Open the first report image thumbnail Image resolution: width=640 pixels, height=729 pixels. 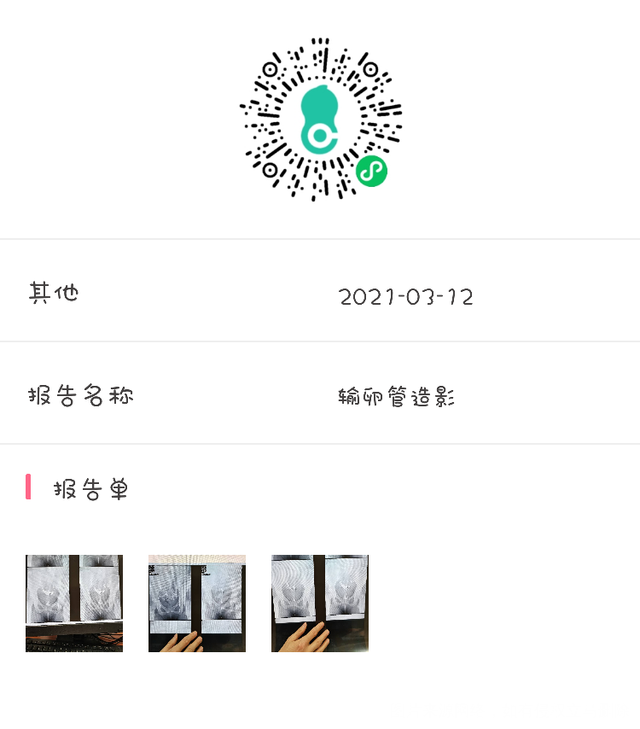pos(74,603)
